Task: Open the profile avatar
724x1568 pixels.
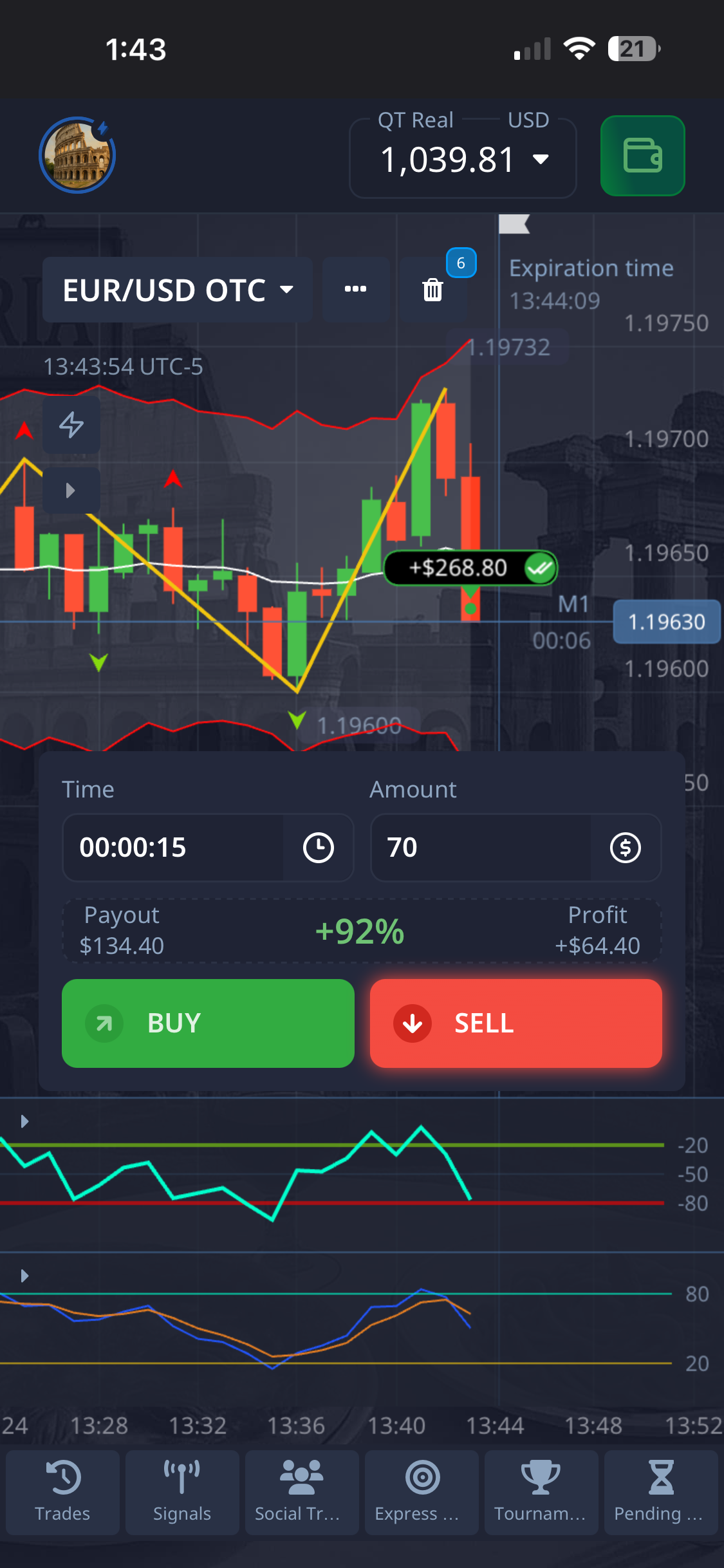Action: click(77, 156)
